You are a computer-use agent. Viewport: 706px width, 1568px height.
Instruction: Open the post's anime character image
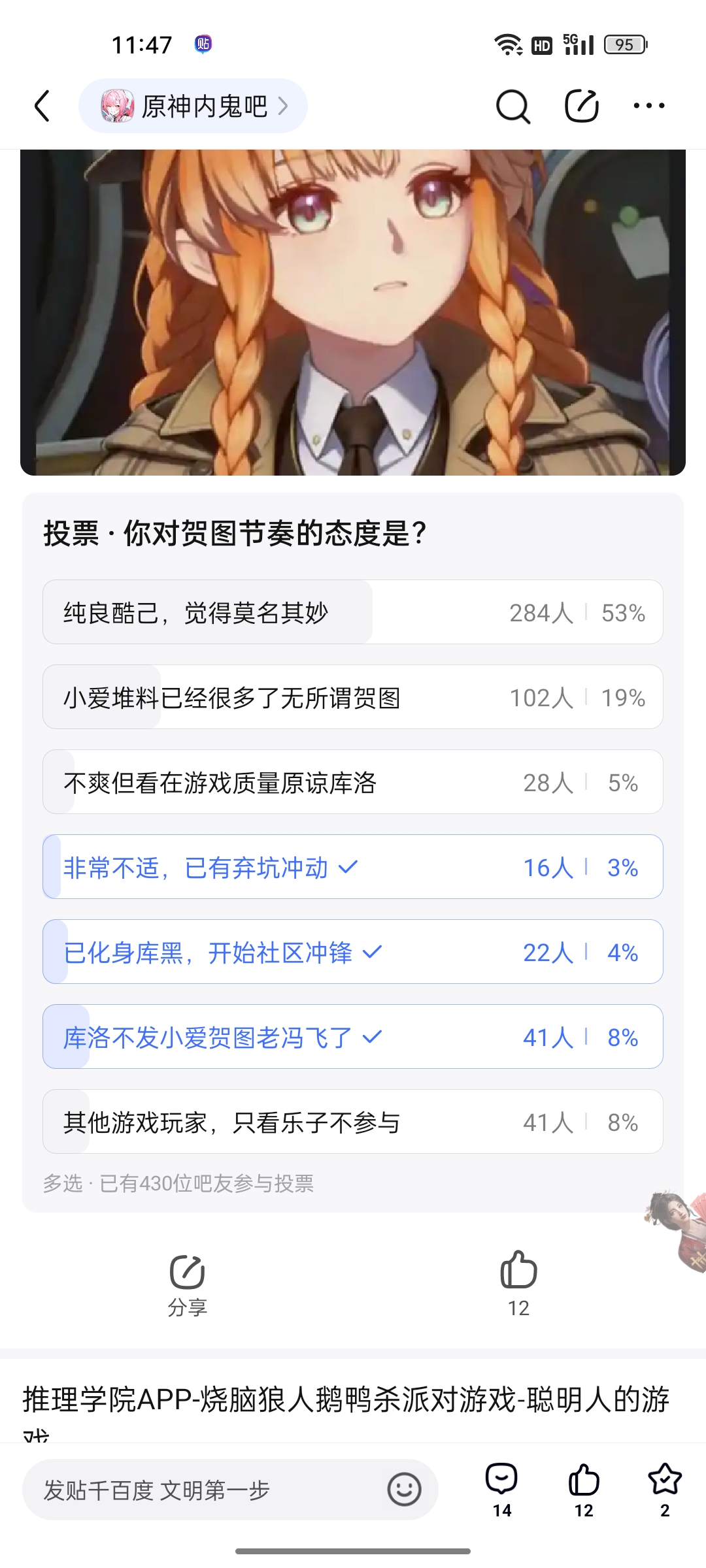(x=353, y=312)
